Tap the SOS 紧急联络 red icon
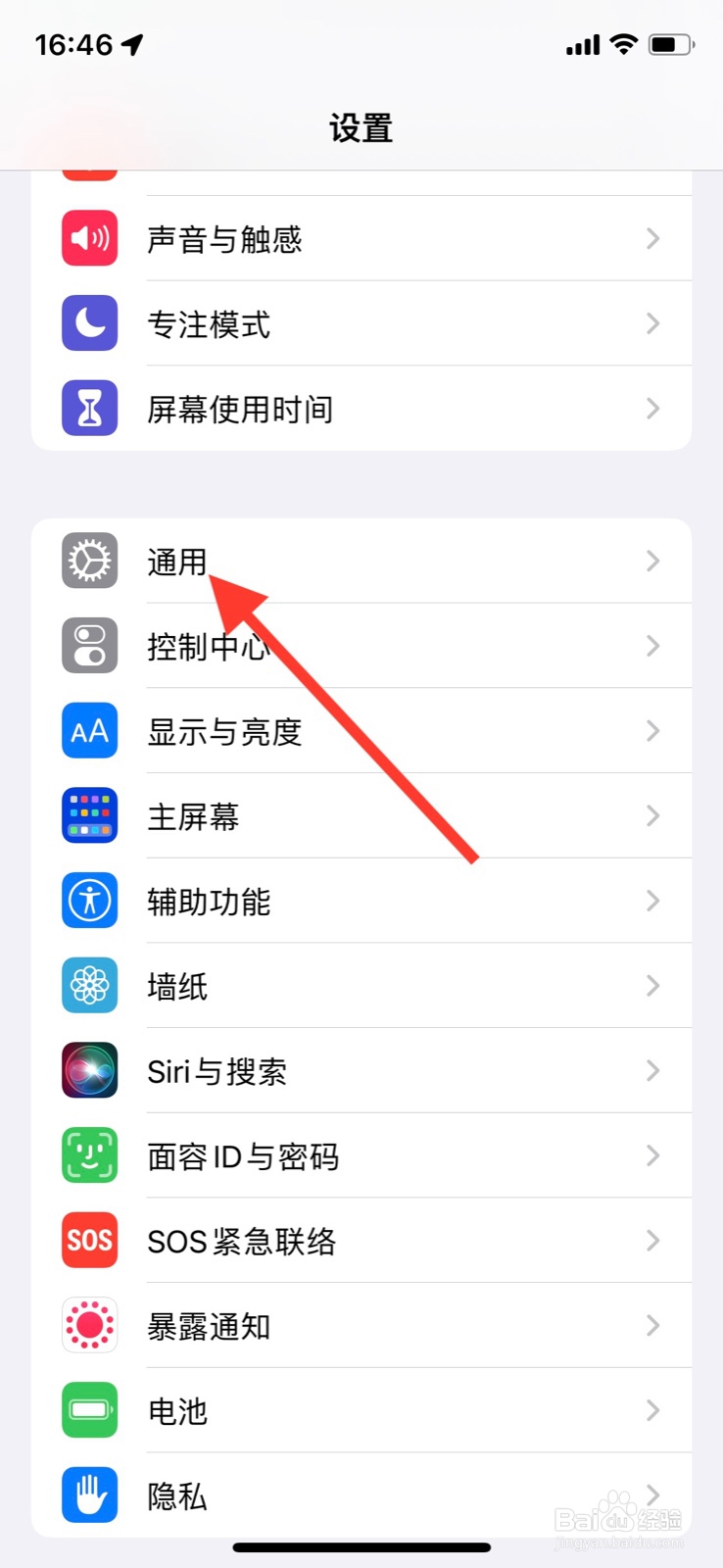The image size is (723, 1568). 89,1242
